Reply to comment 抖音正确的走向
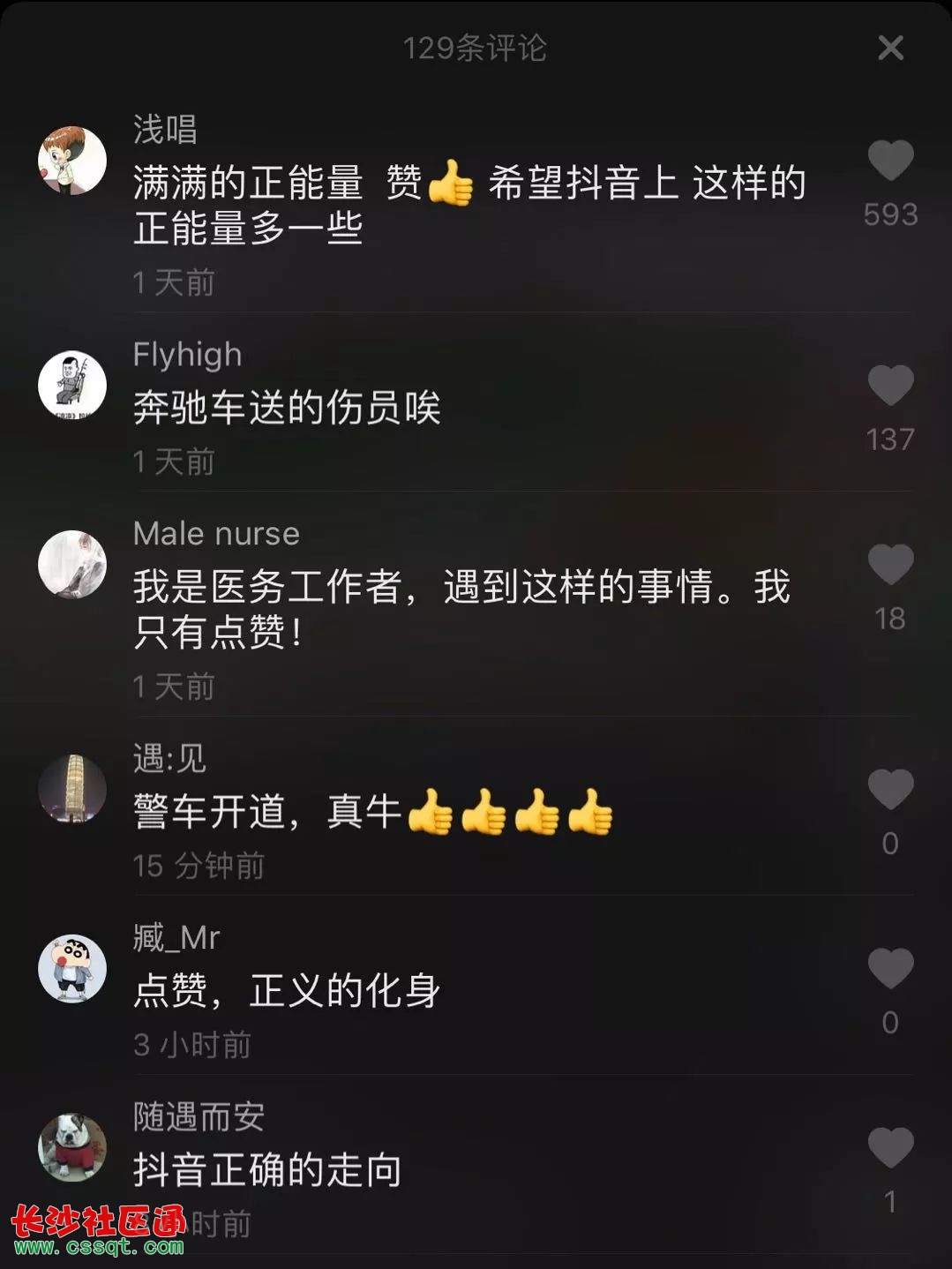Viewport: 952px width, 1269px height. click(267, 1170)
